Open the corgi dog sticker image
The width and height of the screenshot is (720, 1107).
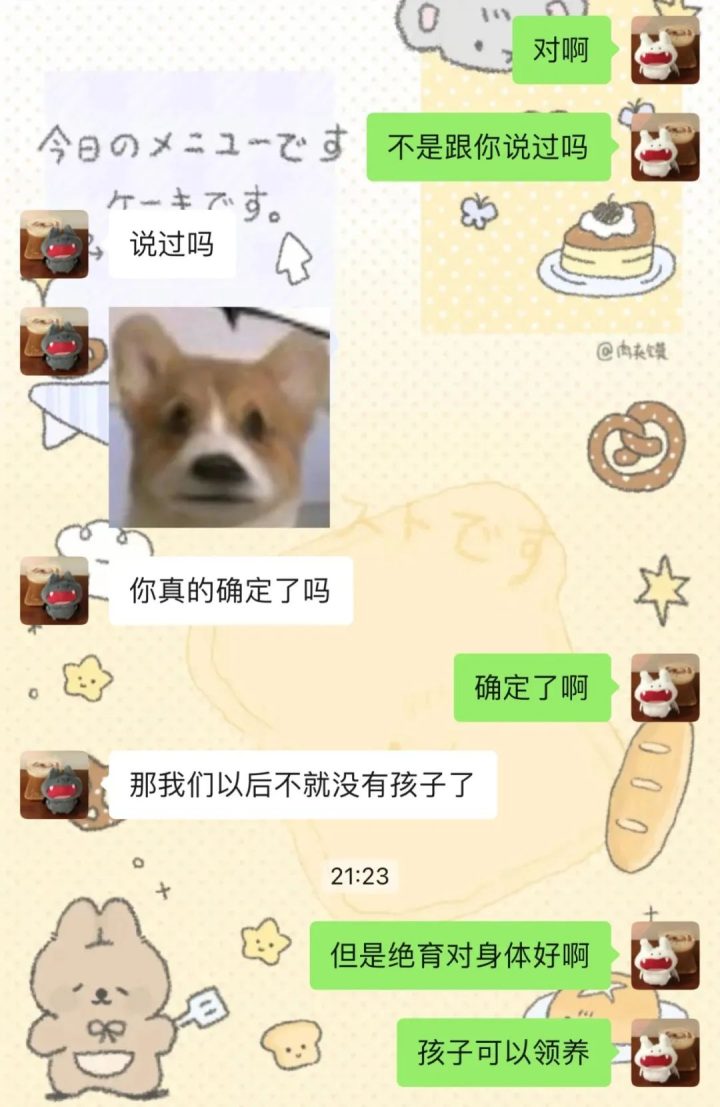pos(219,417)
